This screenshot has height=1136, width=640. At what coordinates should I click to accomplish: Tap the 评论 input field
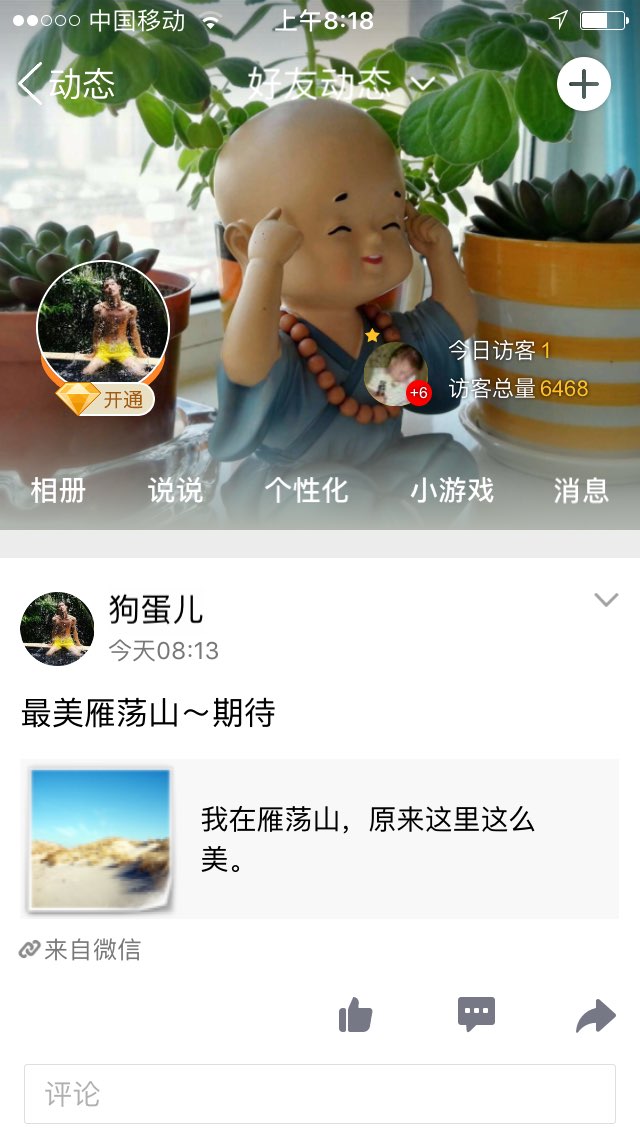pos(320,1094)
